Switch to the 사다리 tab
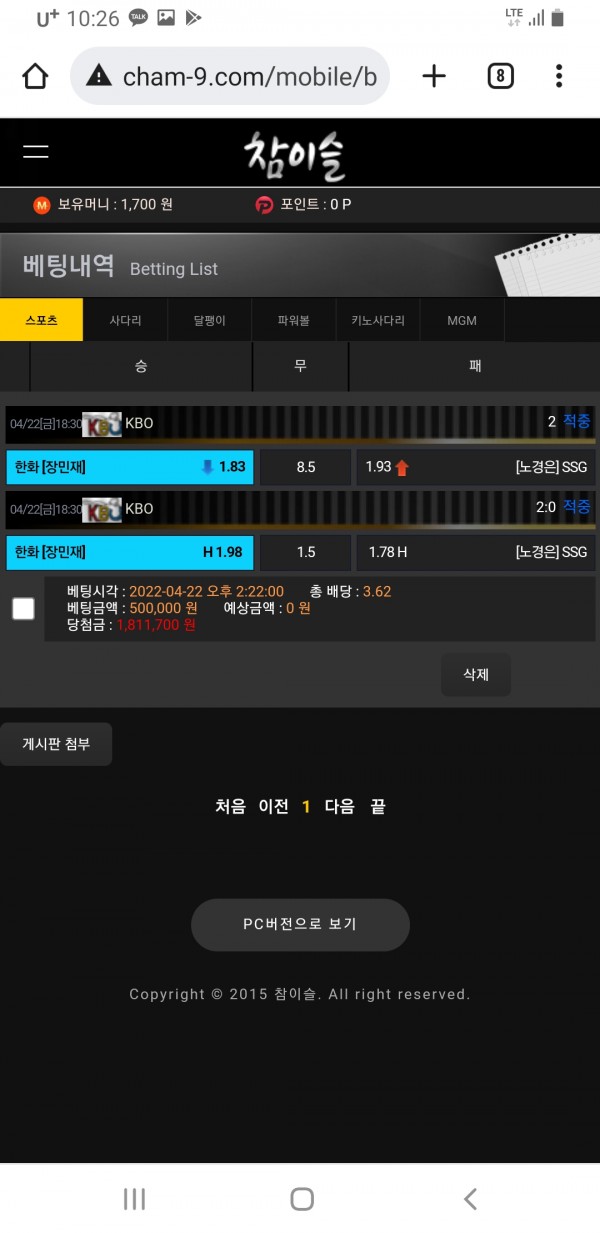The width and height of the screenshot is (600, 1233). point(125,321)
